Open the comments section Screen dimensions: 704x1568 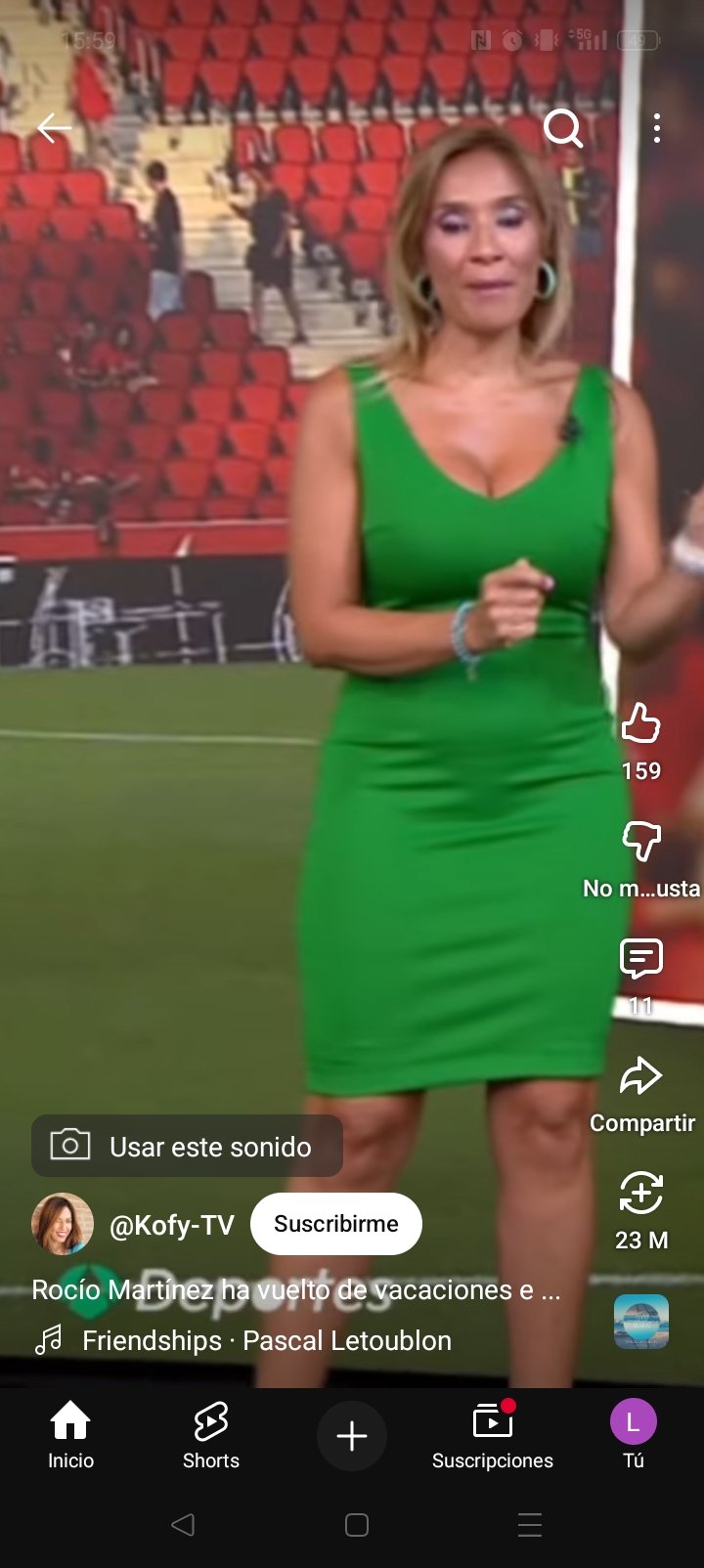coord(641,959)
